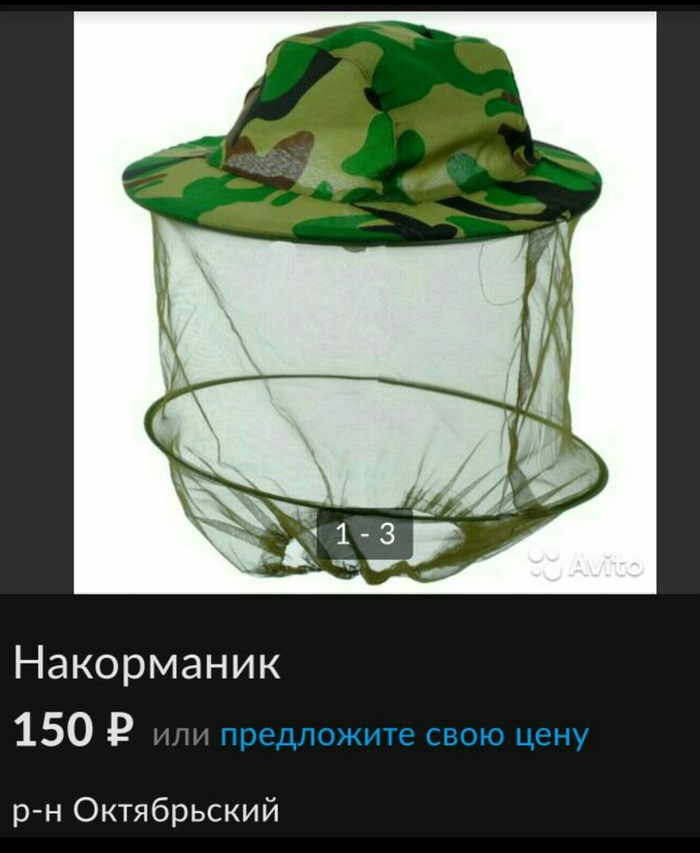Image resolution: width=700 pixels, height=853 pixels.
Task: Open the product photo of the camouflage hat
Action: pos(365,300)
